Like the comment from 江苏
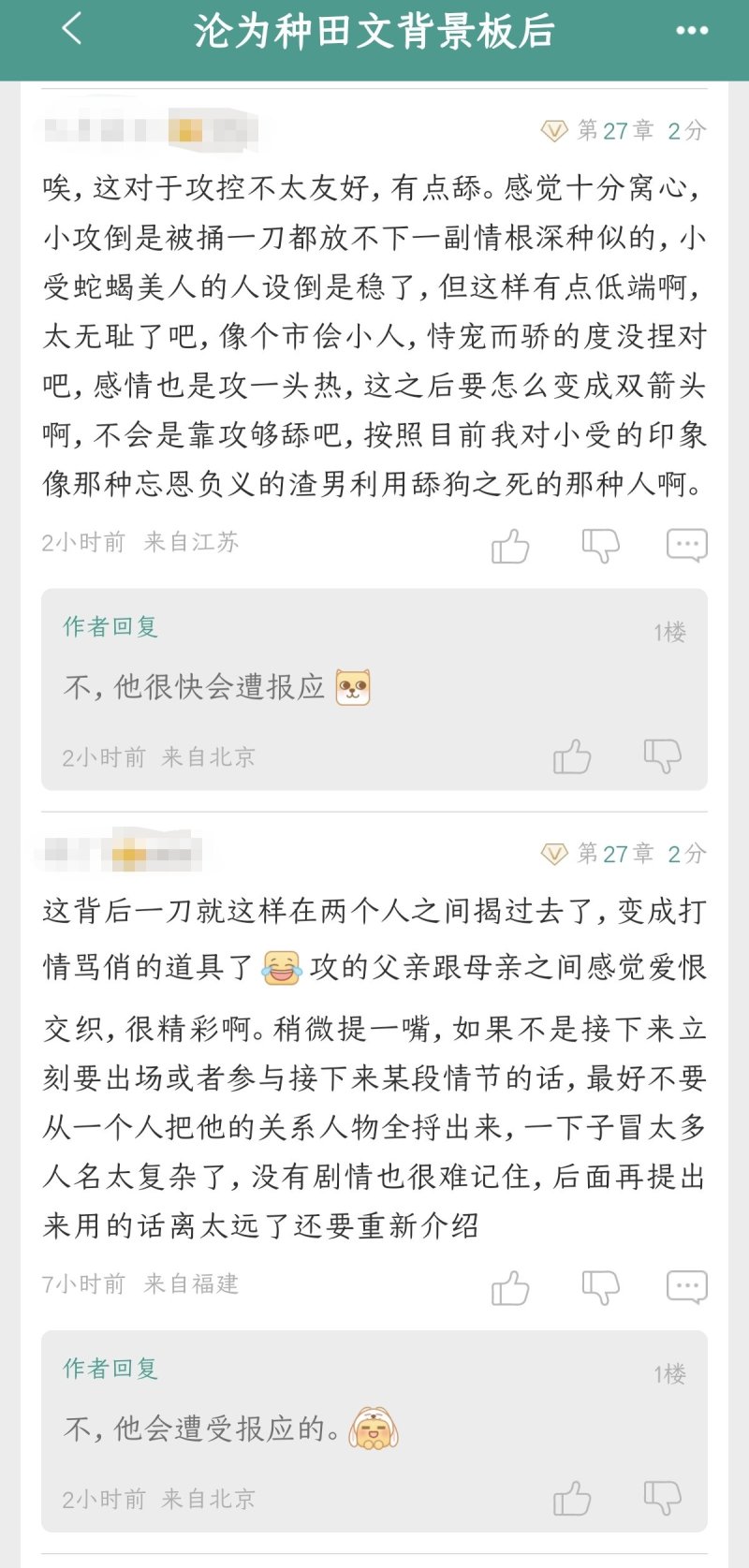 (510, 545)
